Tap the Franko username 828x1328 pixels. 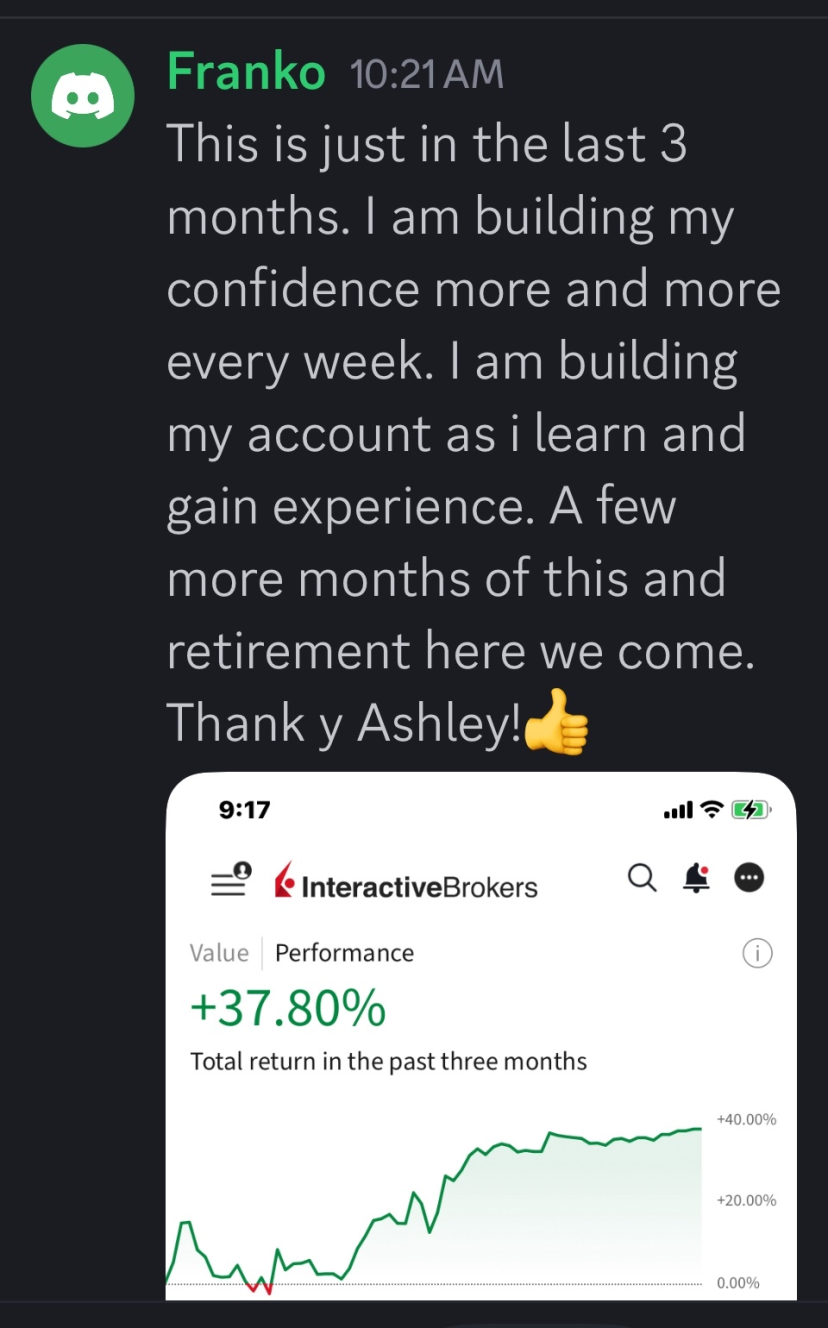[246, 73]
